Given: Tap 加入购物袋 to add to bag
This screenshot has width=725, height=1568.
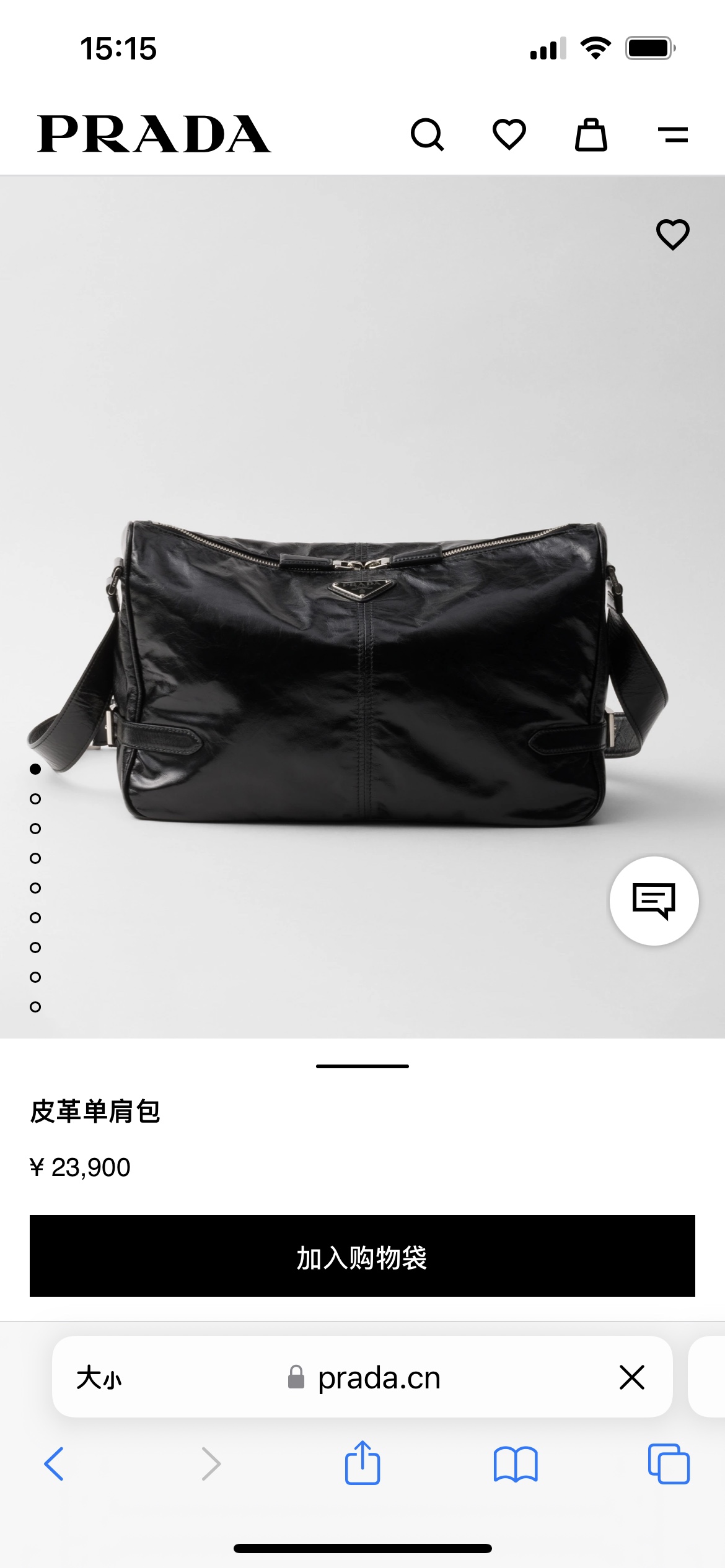Looking at the screenshot, I should [362, 1256].
